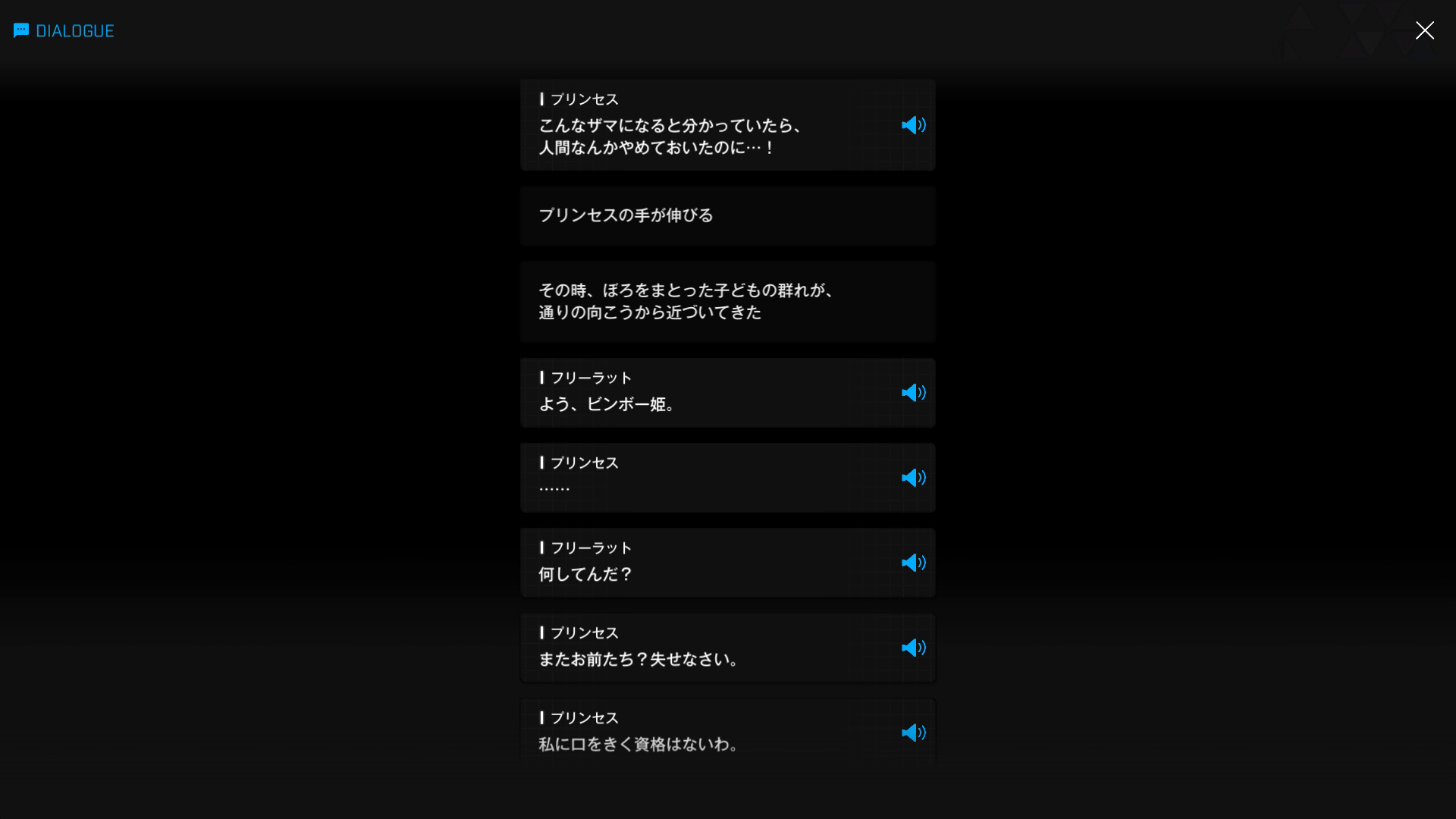Play voice for プリンセス's またお前たち？ line

tap(913, 648)
